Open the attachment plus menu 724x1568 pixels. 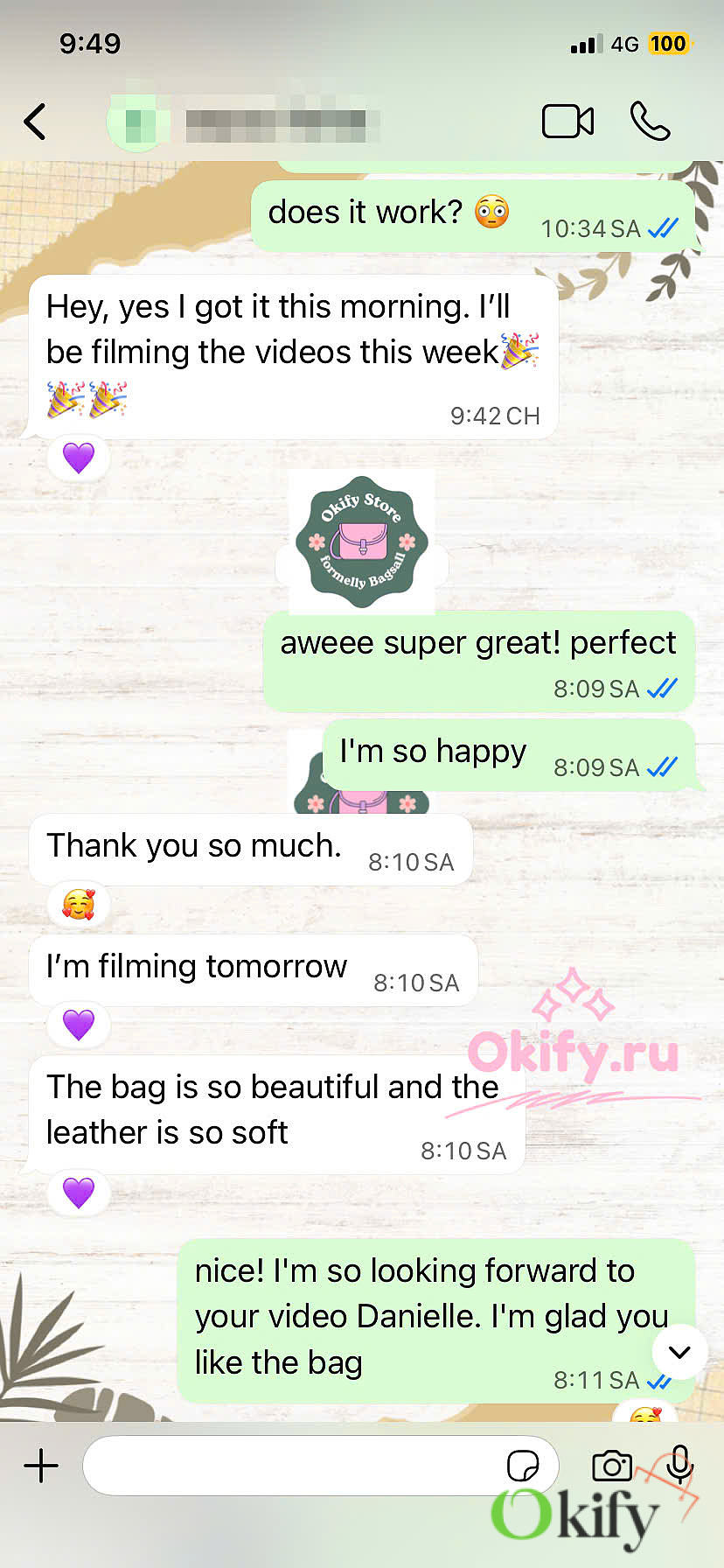41,1465
